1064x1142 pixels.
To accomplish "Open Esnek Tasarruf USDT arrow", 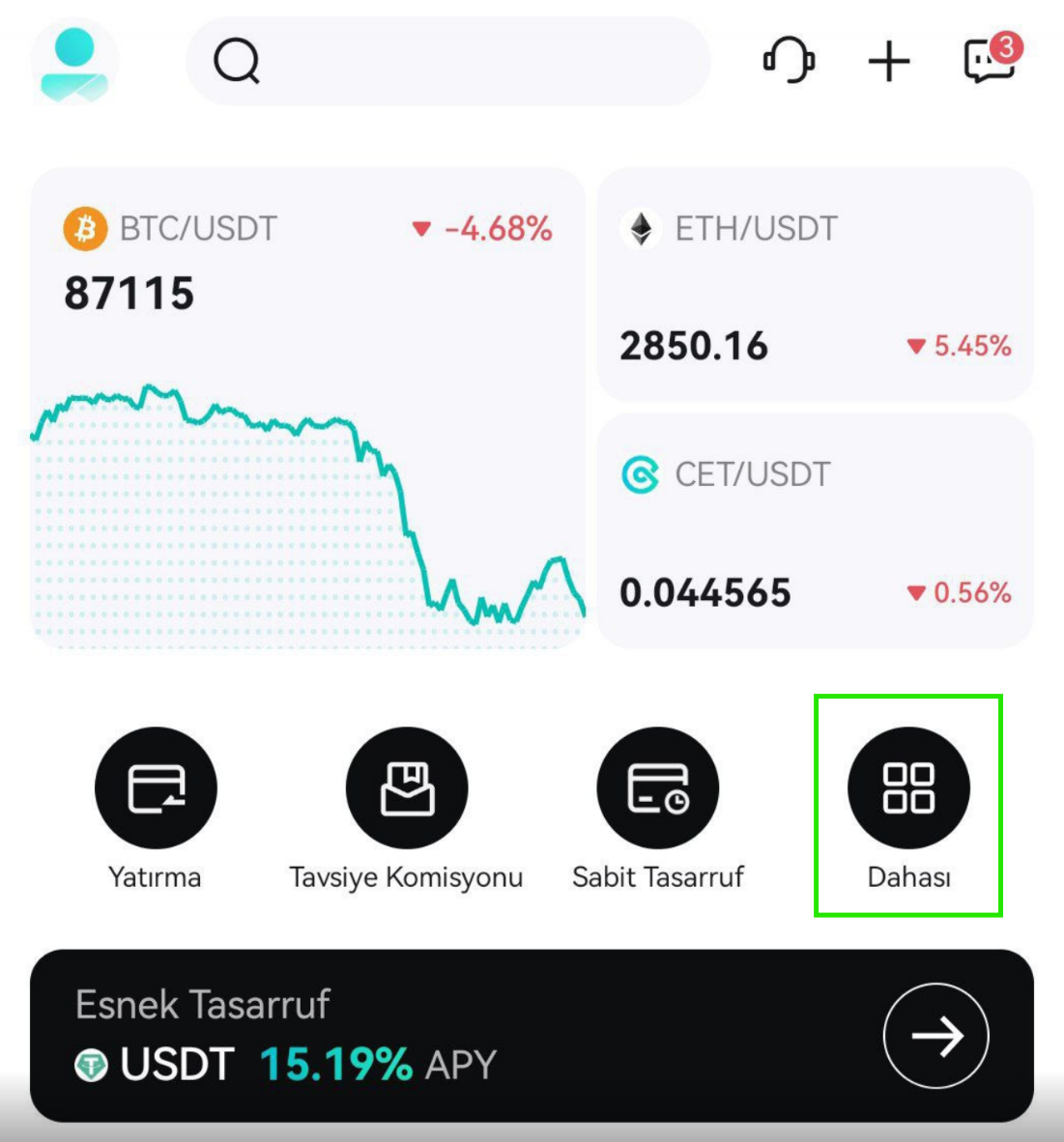I will point(935,1035).
